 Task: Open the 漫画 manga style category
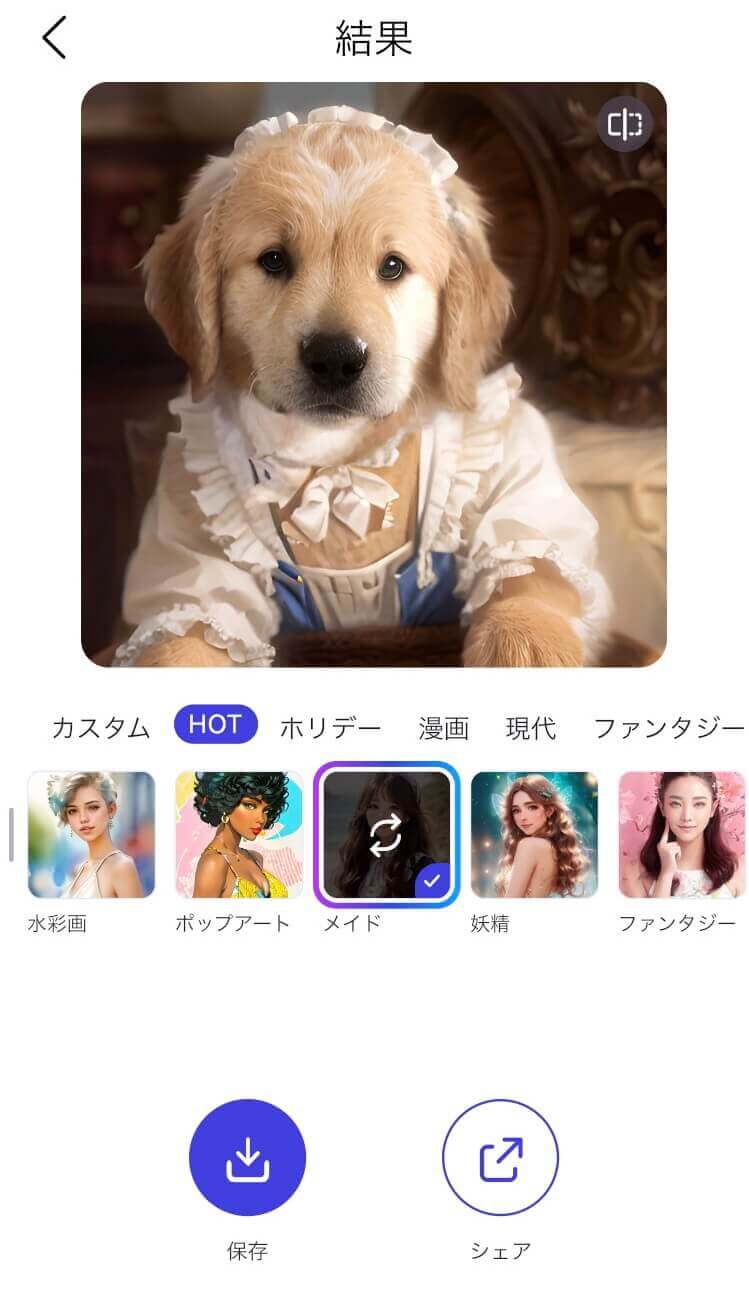coord(446,728)
